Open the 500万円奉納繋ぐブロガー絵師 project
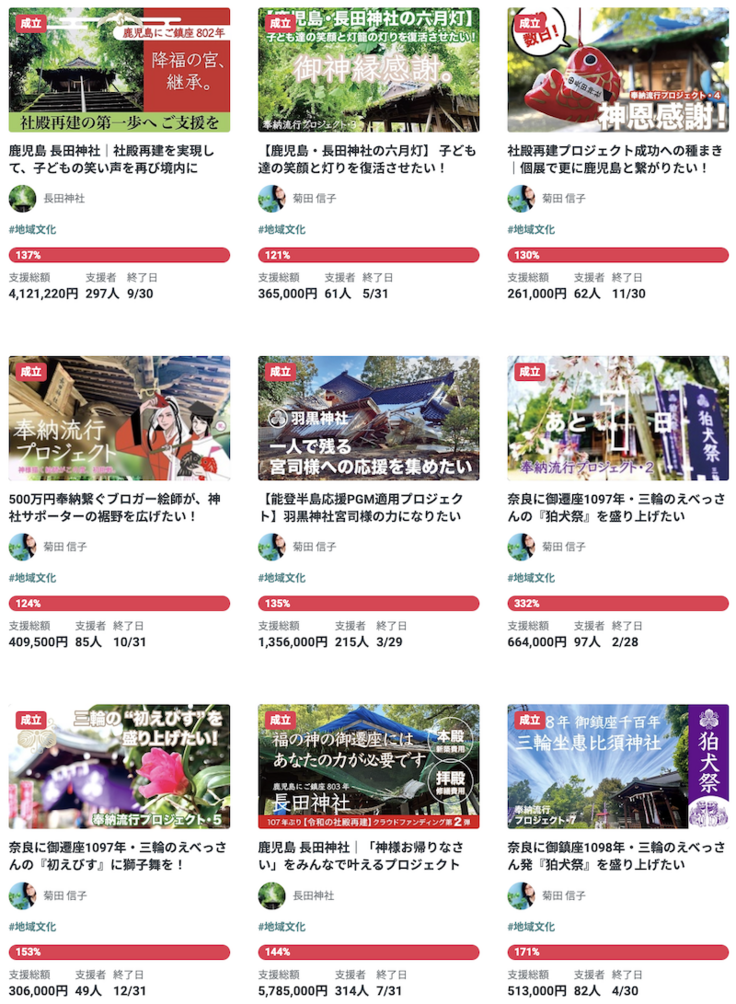 [x=119, y=506]
